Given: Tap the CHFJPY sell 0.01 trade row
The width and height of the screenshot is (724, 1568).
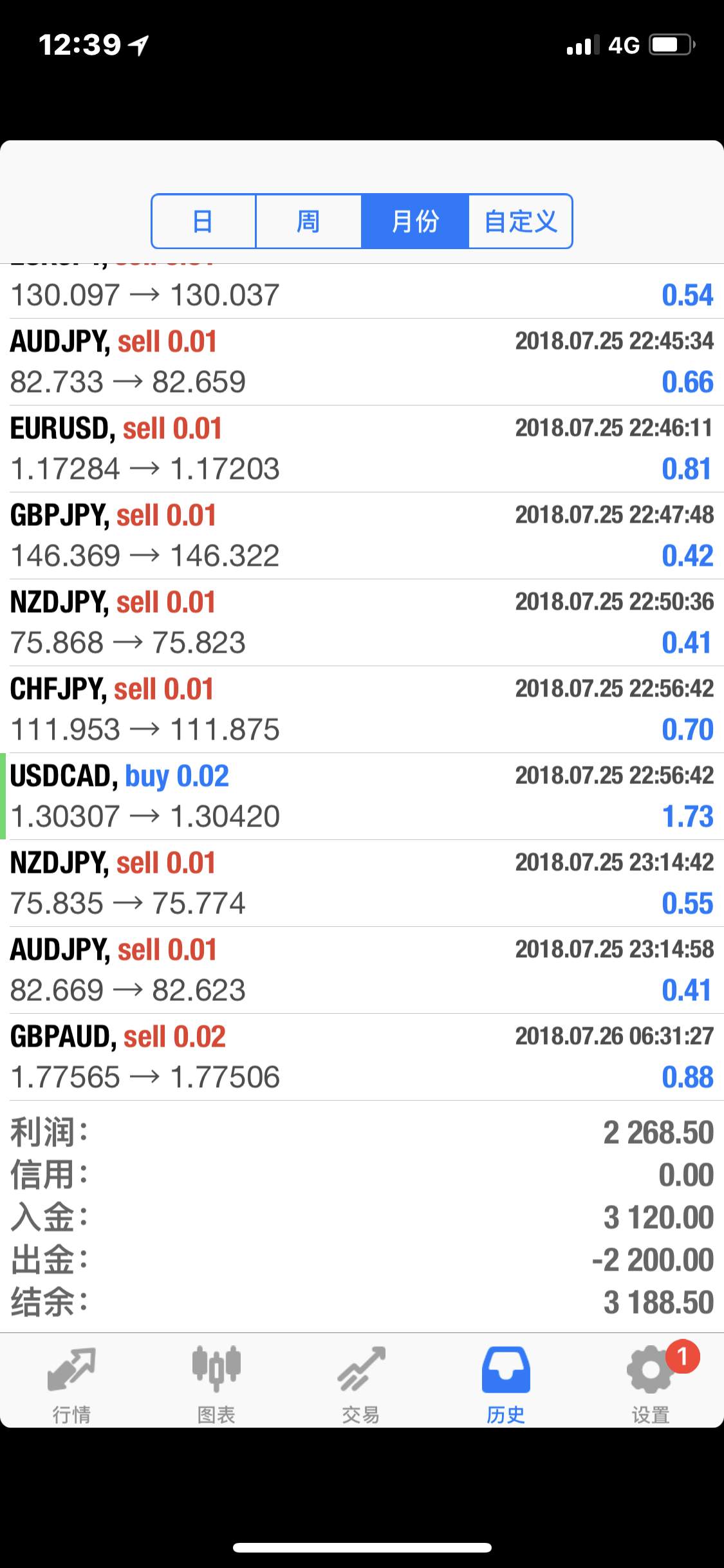Looking at the screenshot, I should click(362, 709).
